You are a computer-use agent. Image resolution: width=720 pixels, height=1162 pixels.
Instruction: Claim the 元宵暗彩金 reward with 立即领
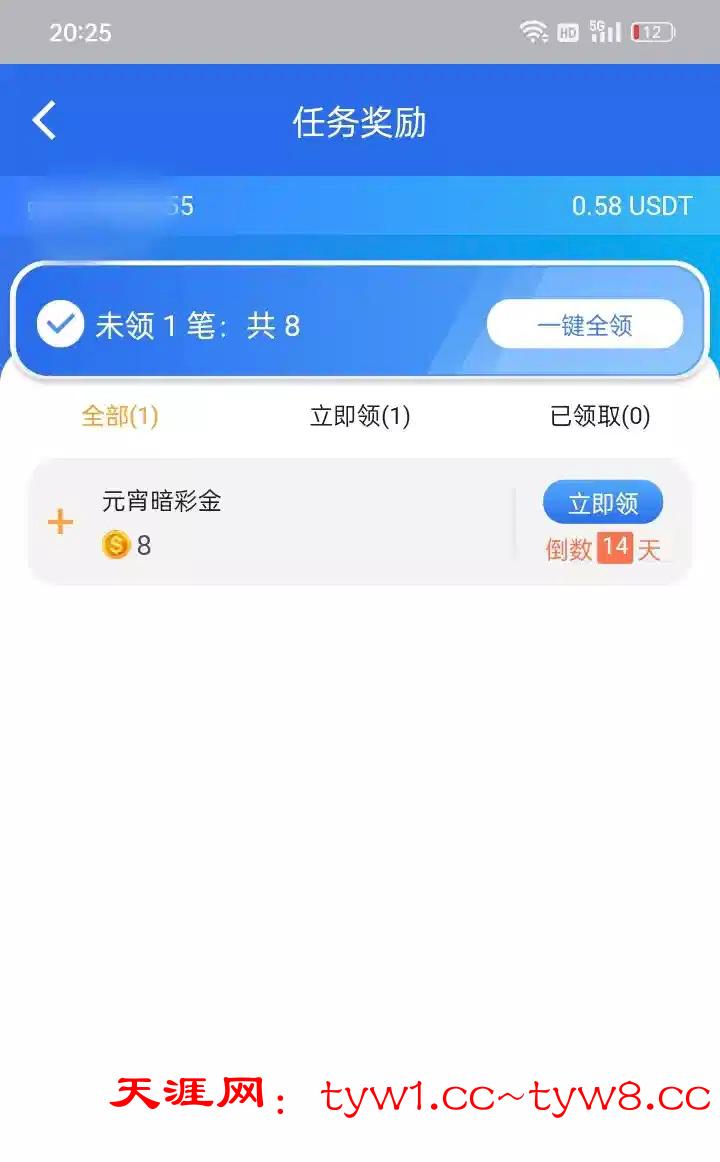(x=602, y=503)
